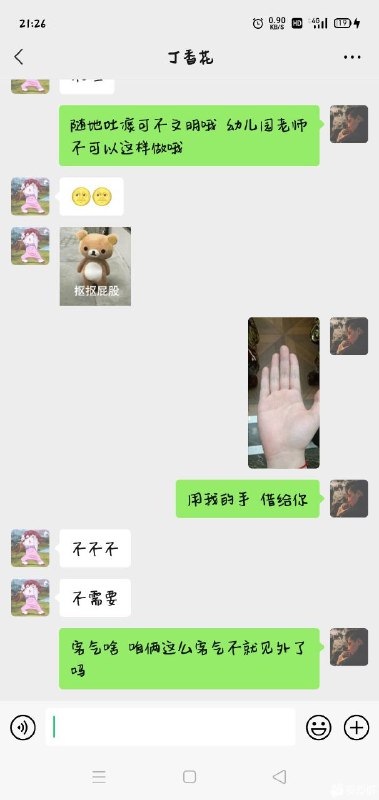Open the three-dot chat options menu
Screen dimensions: 379x800
click(x=352, y=57)
